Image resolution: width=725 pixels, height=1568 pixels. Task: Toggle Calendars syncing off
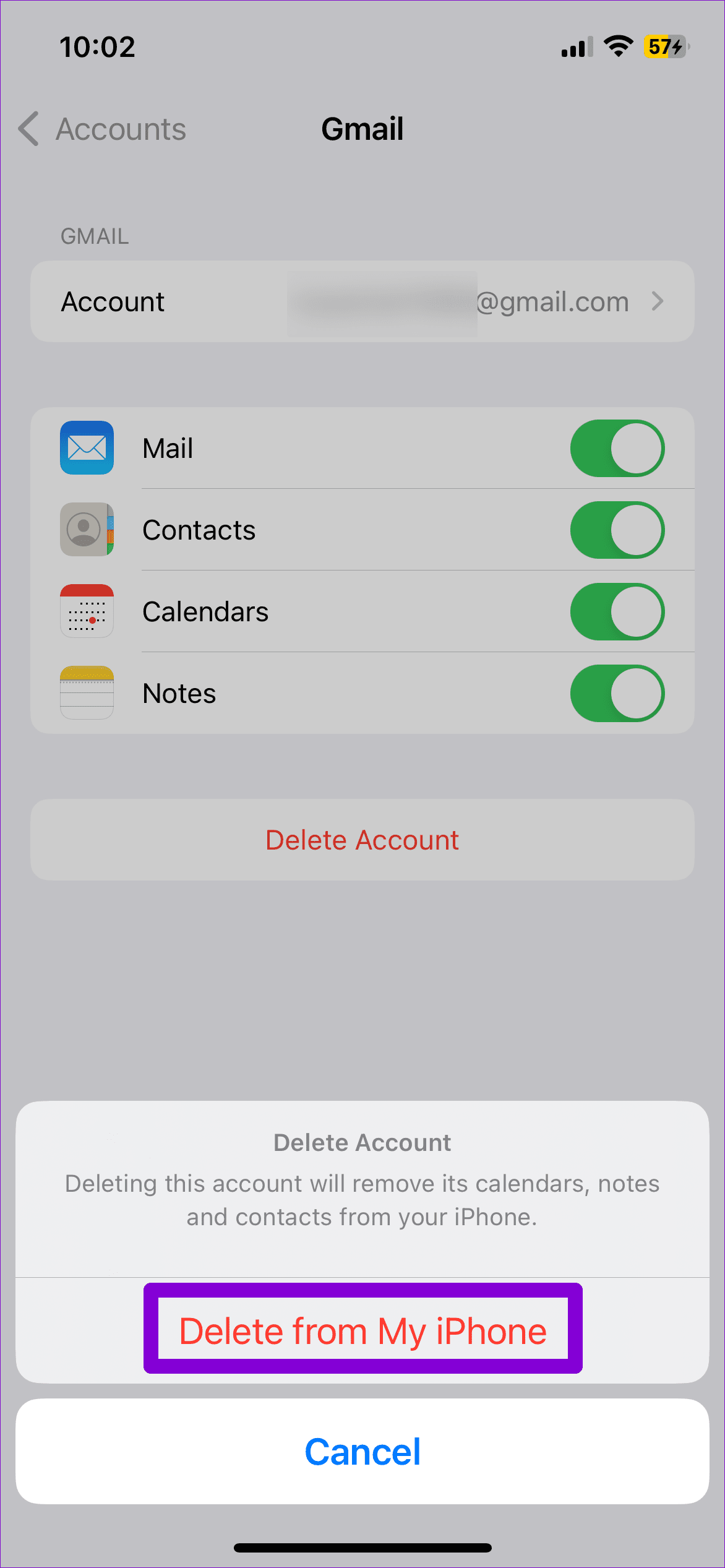617,611
